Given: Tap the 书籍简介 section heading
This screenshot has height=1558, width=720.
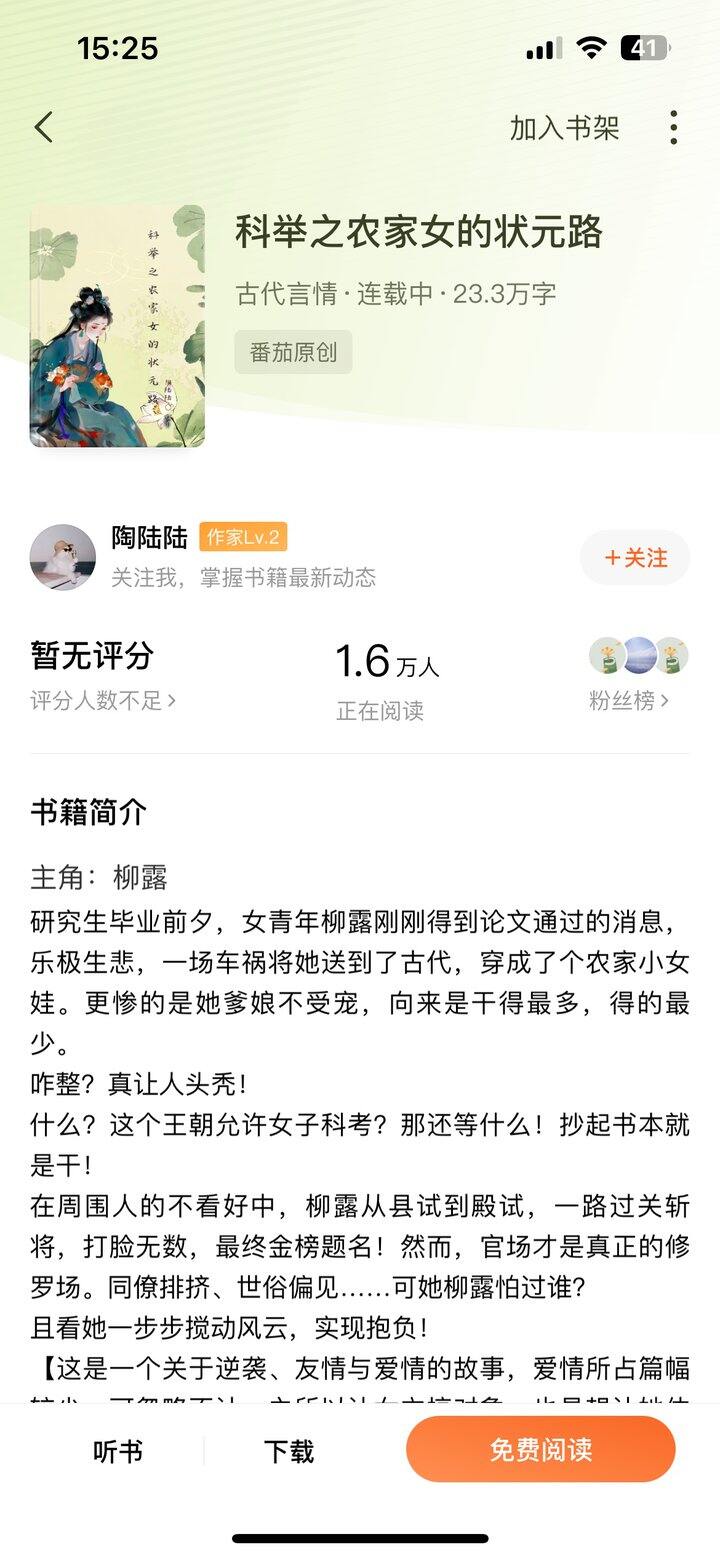Looking at the screenshot, I should (x=86, y=813).
